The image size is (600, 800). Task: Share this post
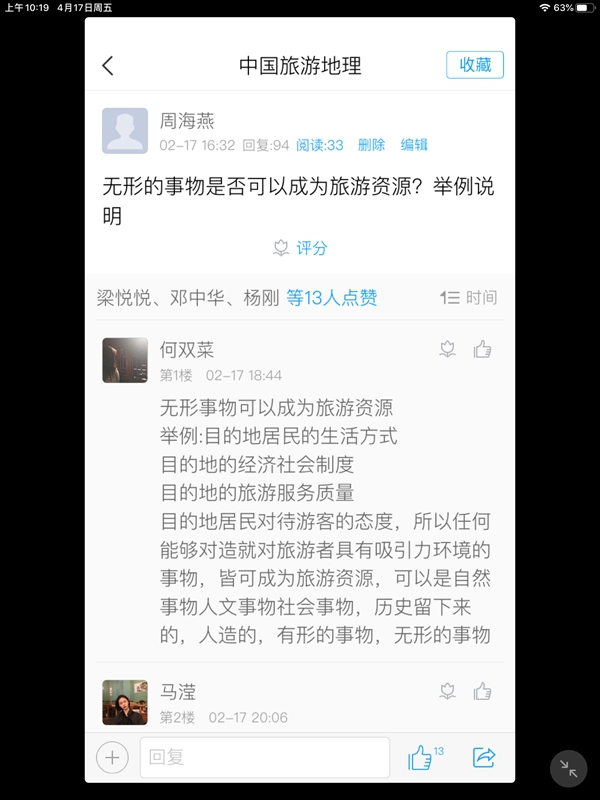pos(484,758)
